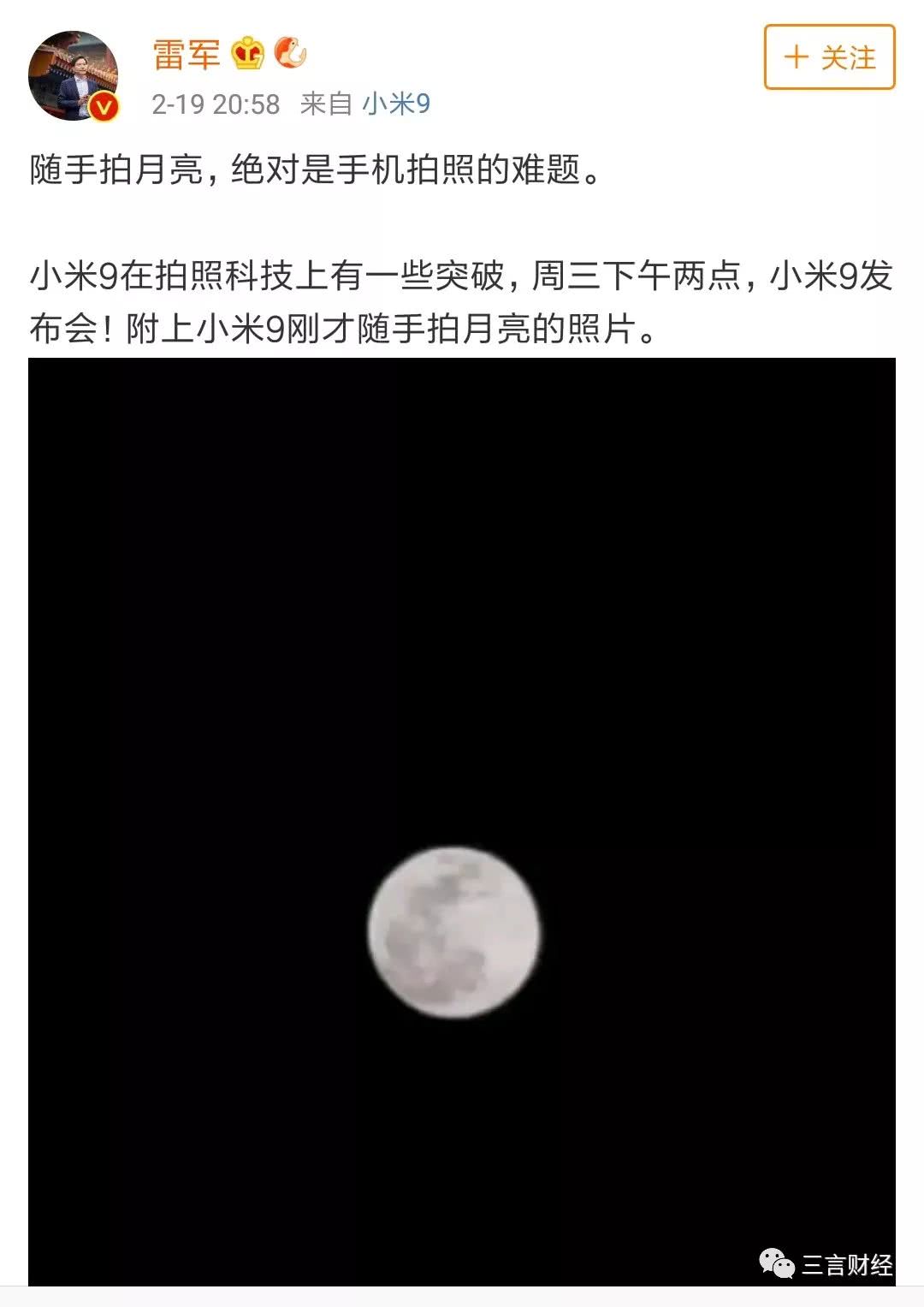The width and height of the screenshot is (924, 1307).
Task: Follow 雷军 with the 关注 button
Action: pos(829,57)
